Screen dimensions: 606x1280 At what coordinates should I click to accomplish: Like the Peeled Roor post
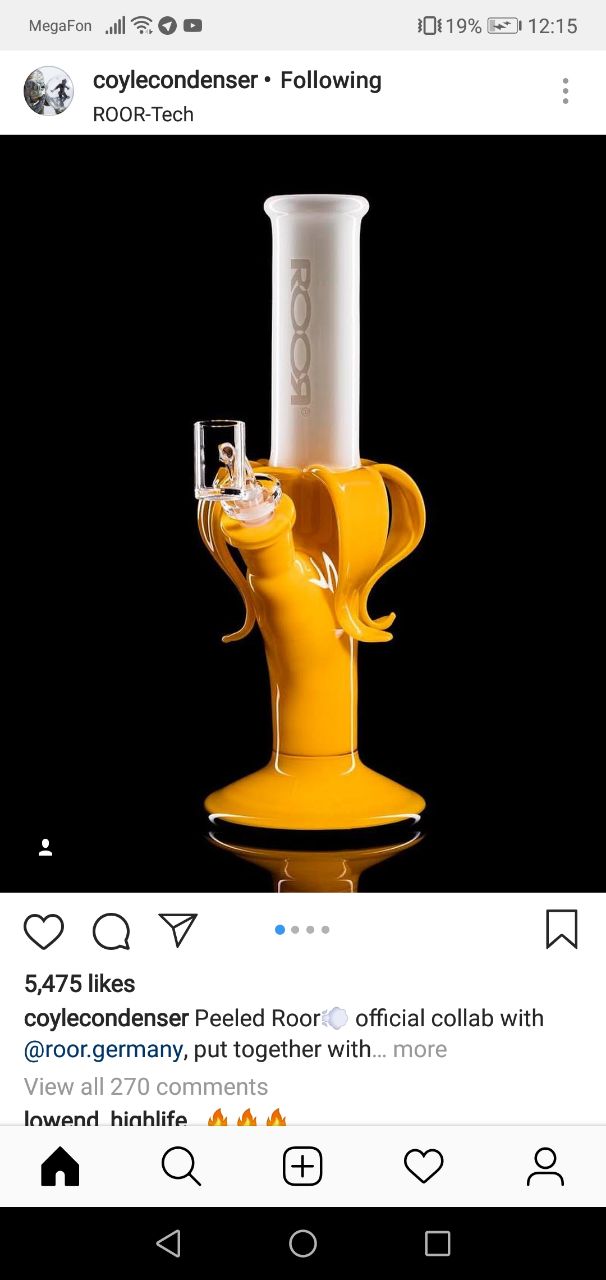pos(44,931)
